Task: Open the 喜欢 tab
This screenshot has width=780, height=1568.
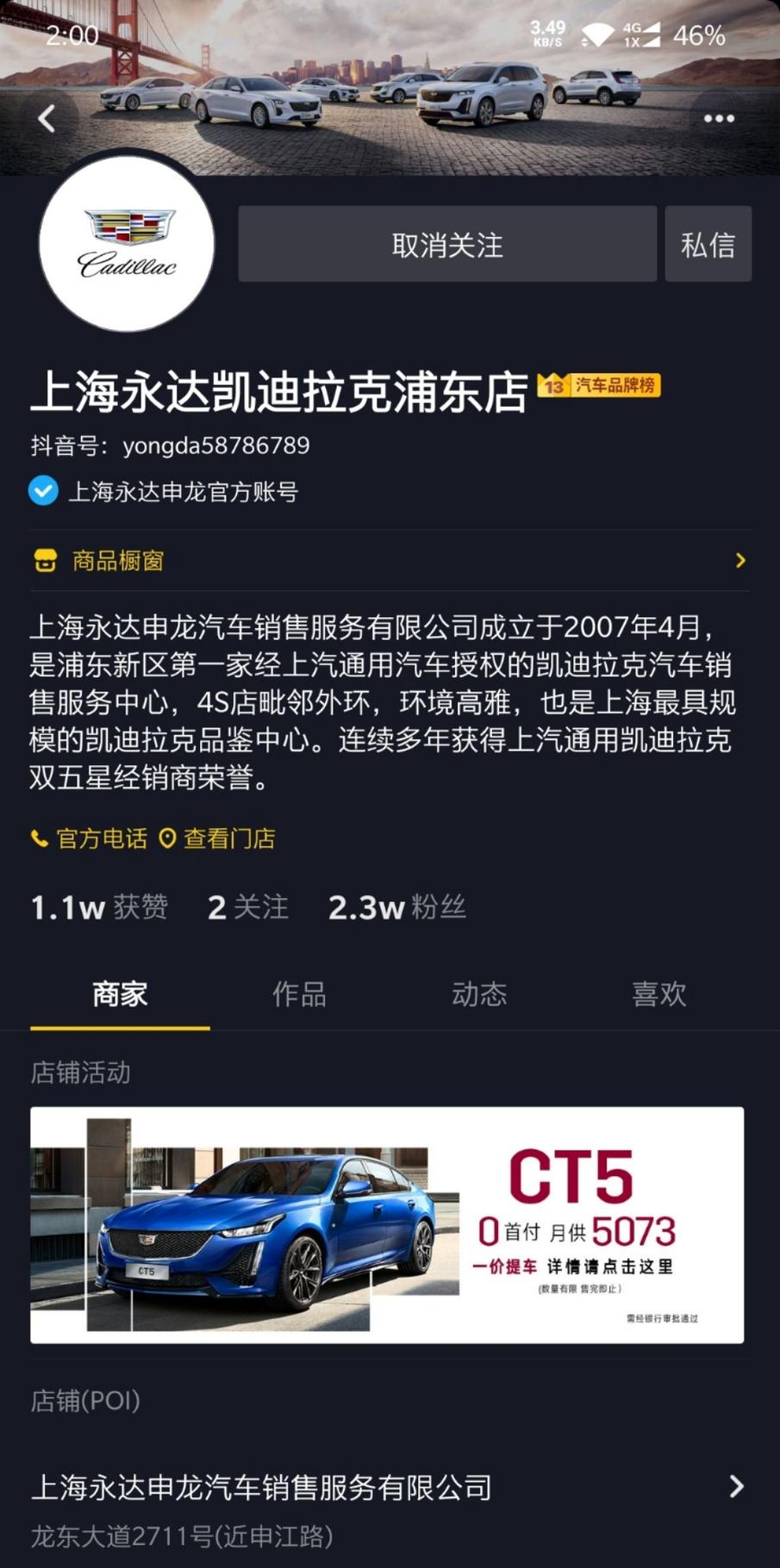Action: point(658,995)
